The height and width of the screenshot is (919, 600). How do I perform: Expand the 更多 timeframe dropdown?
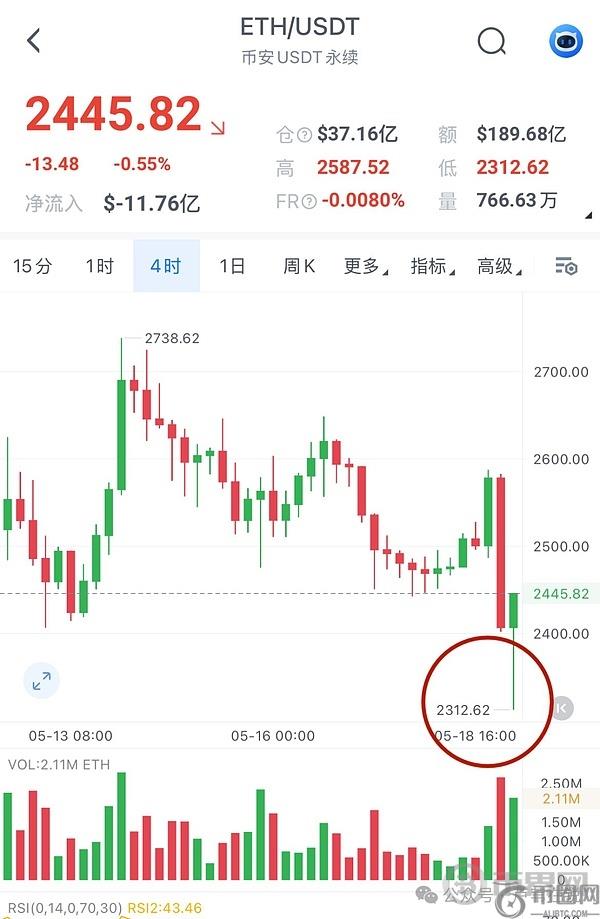pyautogui.click(x=366, y=266)
